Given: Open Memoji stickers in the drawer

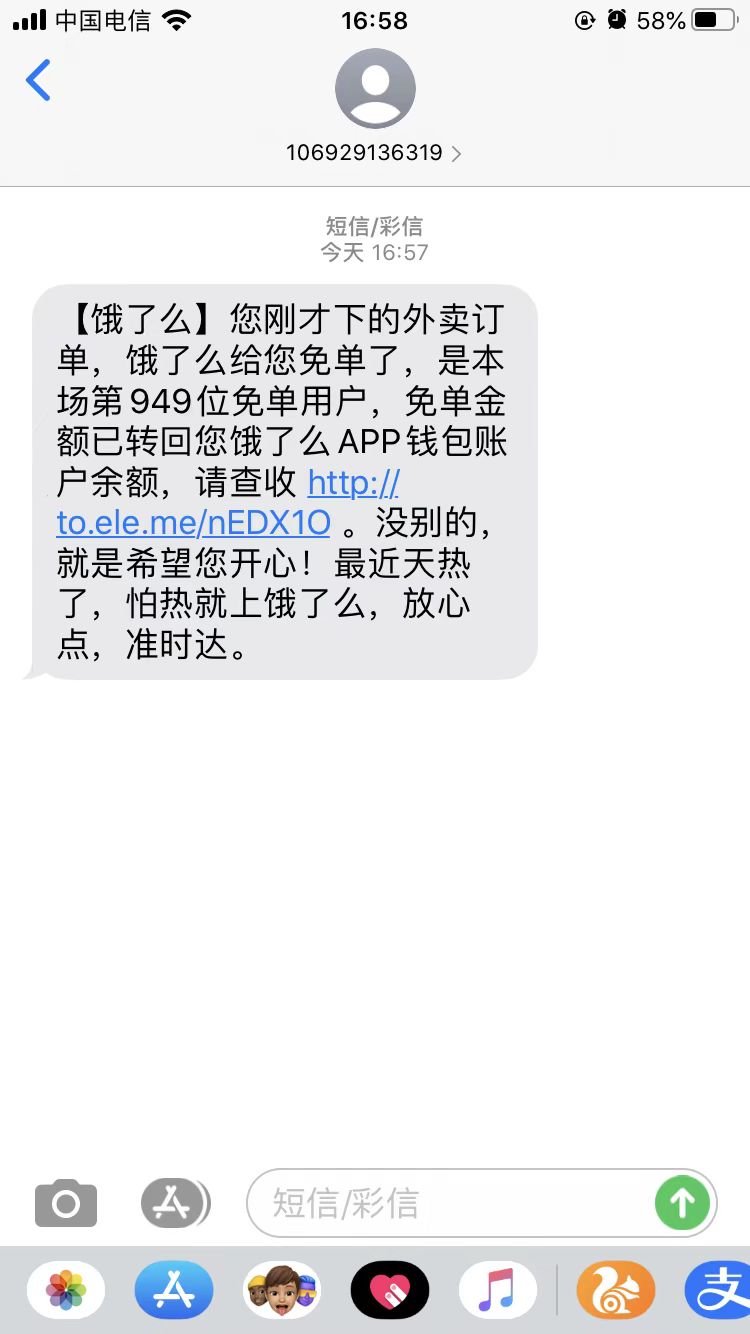Looking at the screenshot, I should (282, 1290).
